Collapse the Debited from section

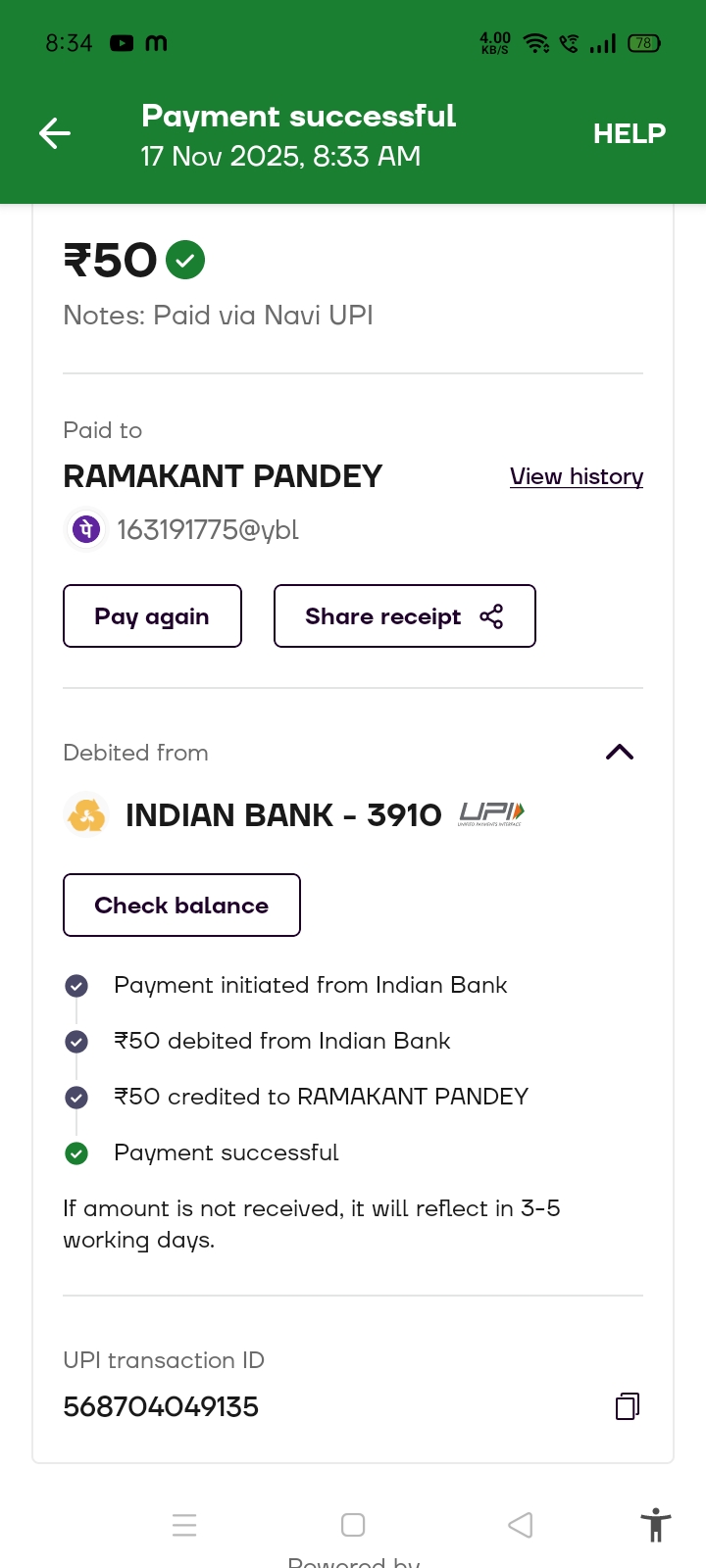click(620, 753)
